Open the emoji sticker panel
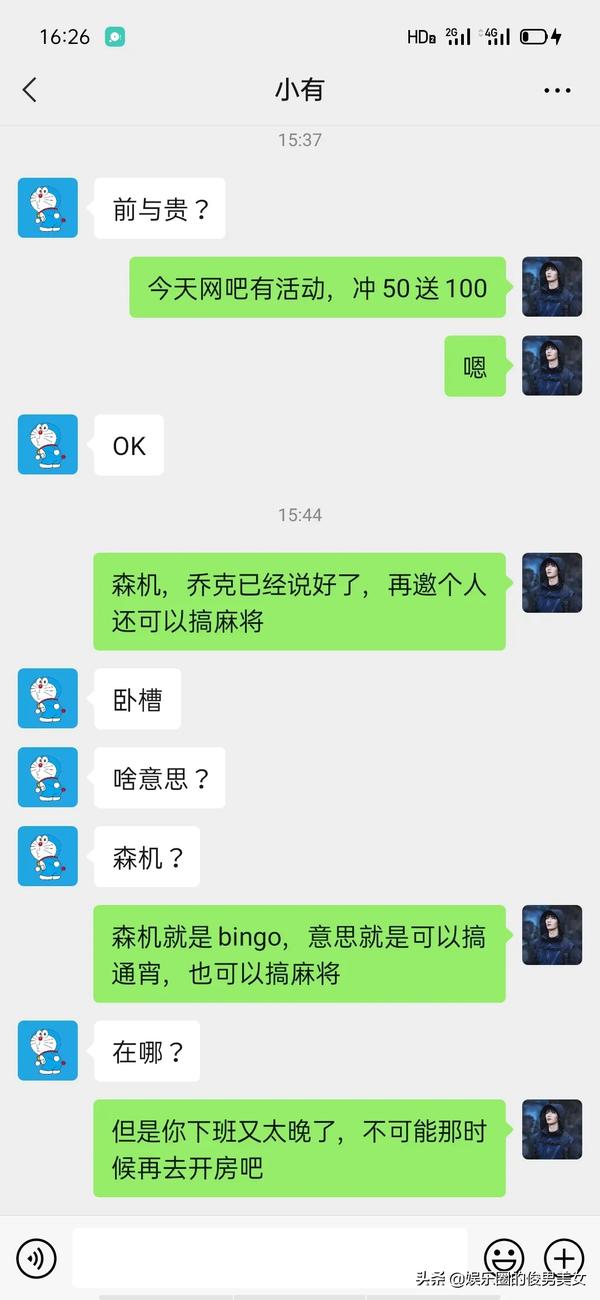Image resolution: width=600 pixels, height=1300 pixels. [504, 1257]
